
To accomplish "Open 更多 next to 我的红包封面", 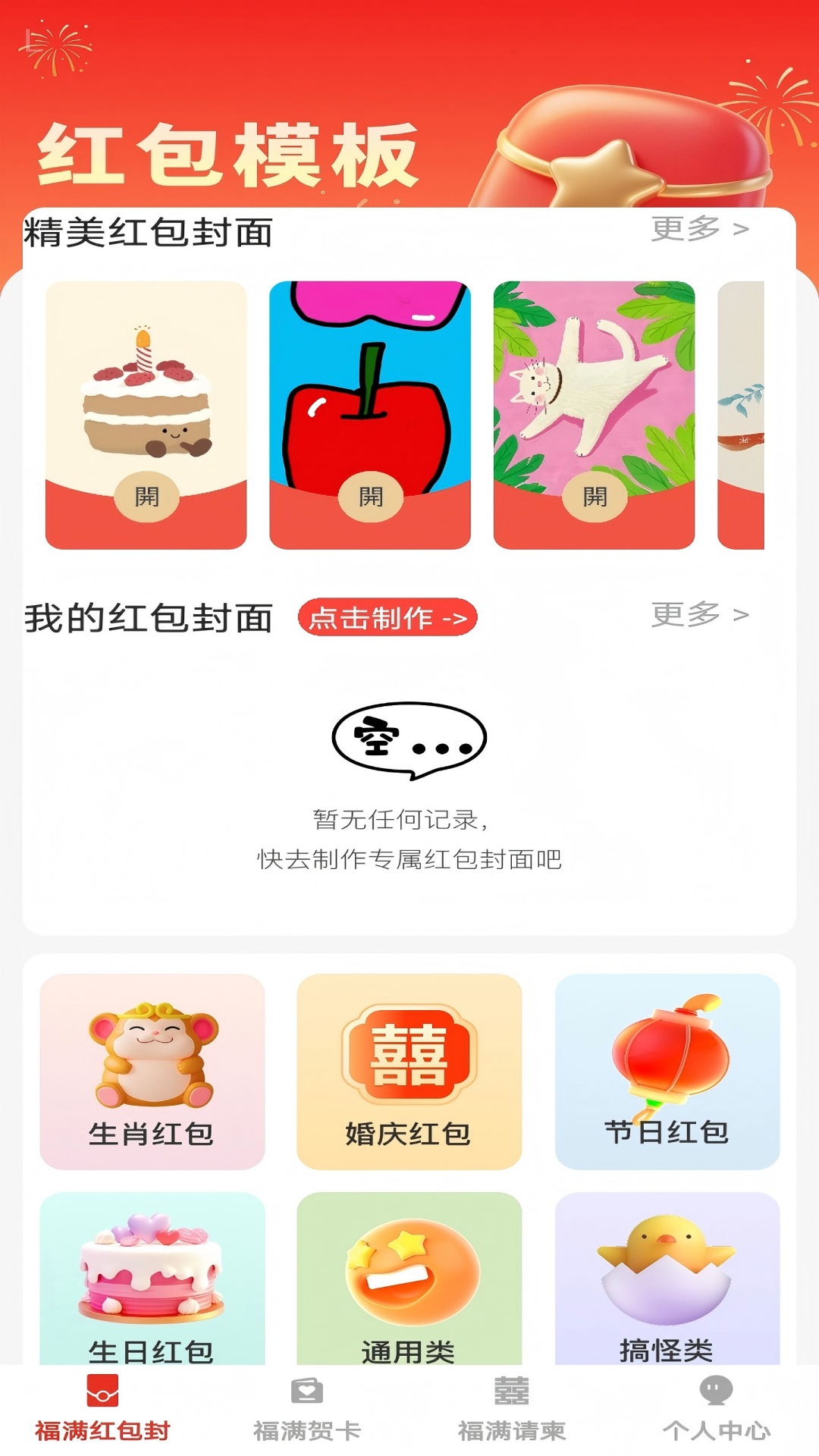I will (x=698, y=616).
